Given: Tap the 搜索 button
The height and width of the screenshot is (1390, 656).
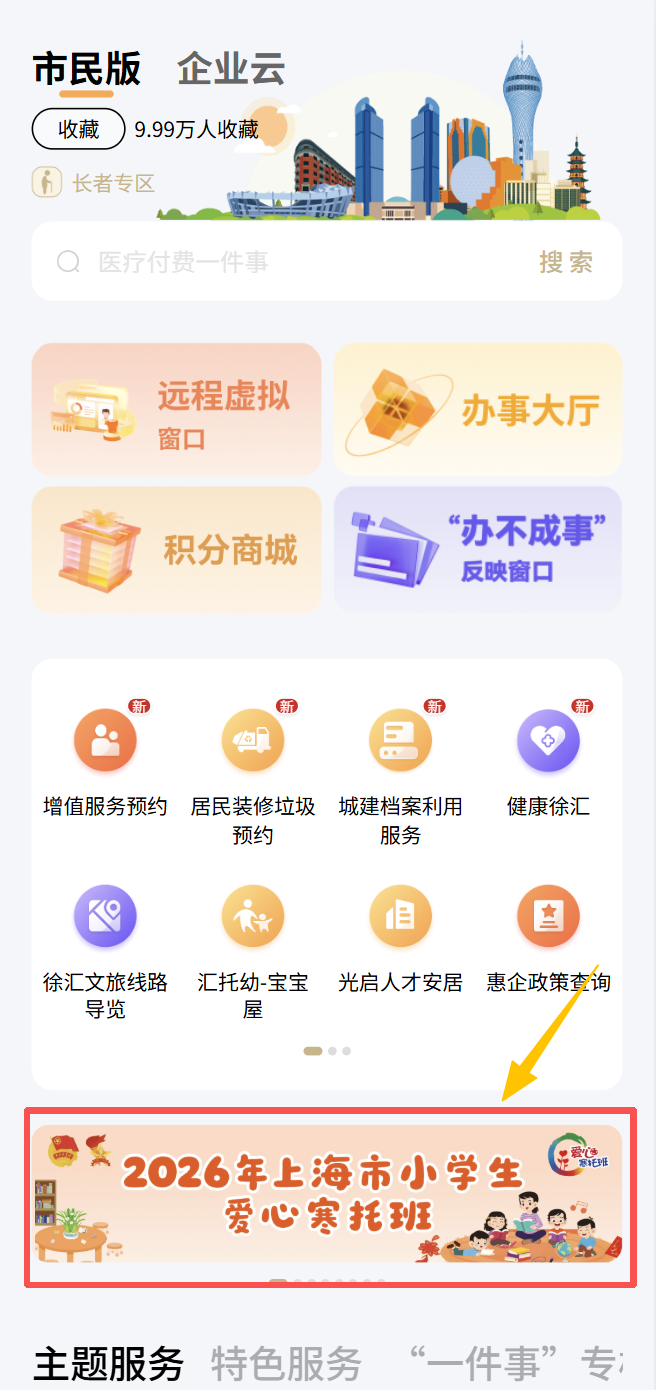Looking at the screenshot, I should click(x=566, y=262).
